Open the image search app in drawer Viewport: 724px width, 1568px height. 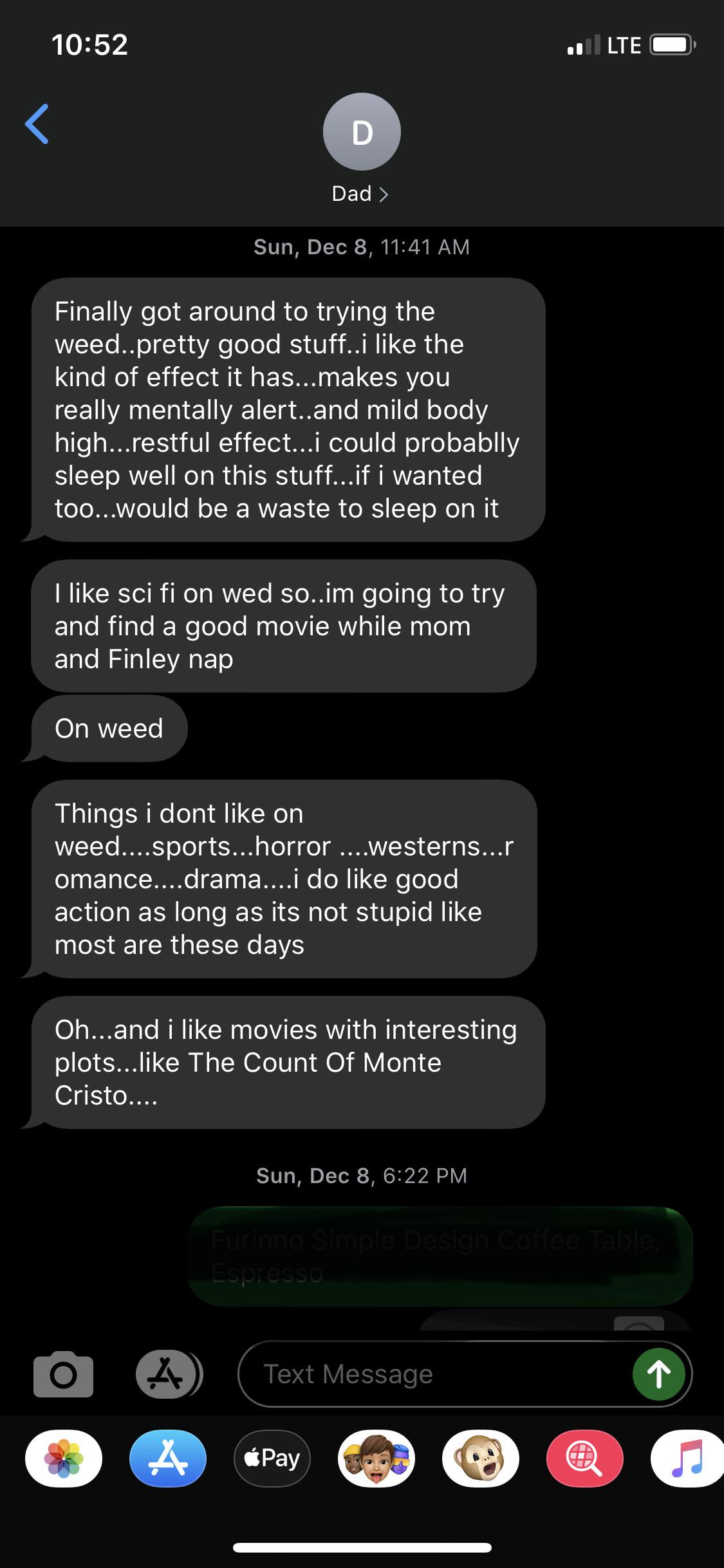point(584,1459)
